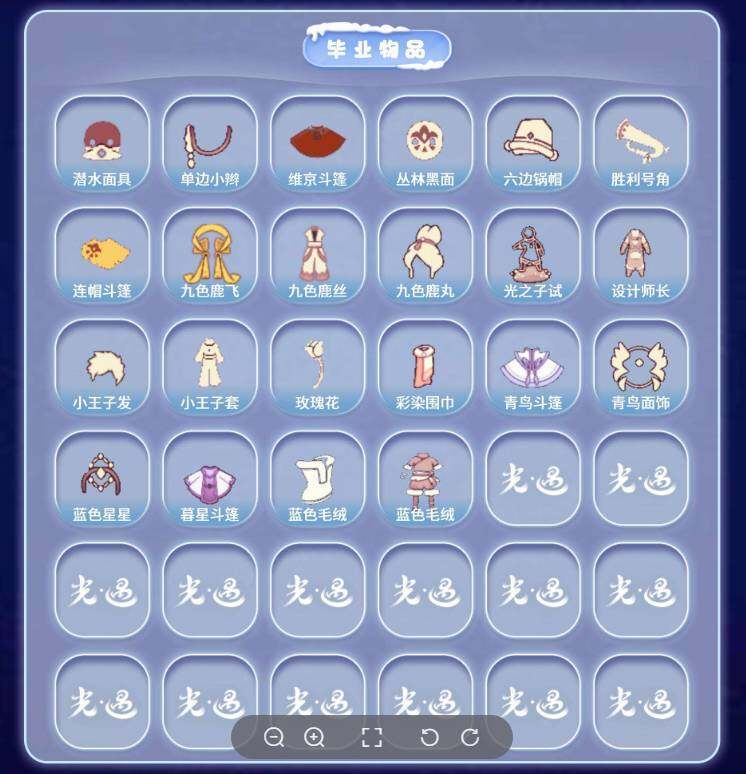
Task: Toggle fullscreen view of the image
Action: 372,737
